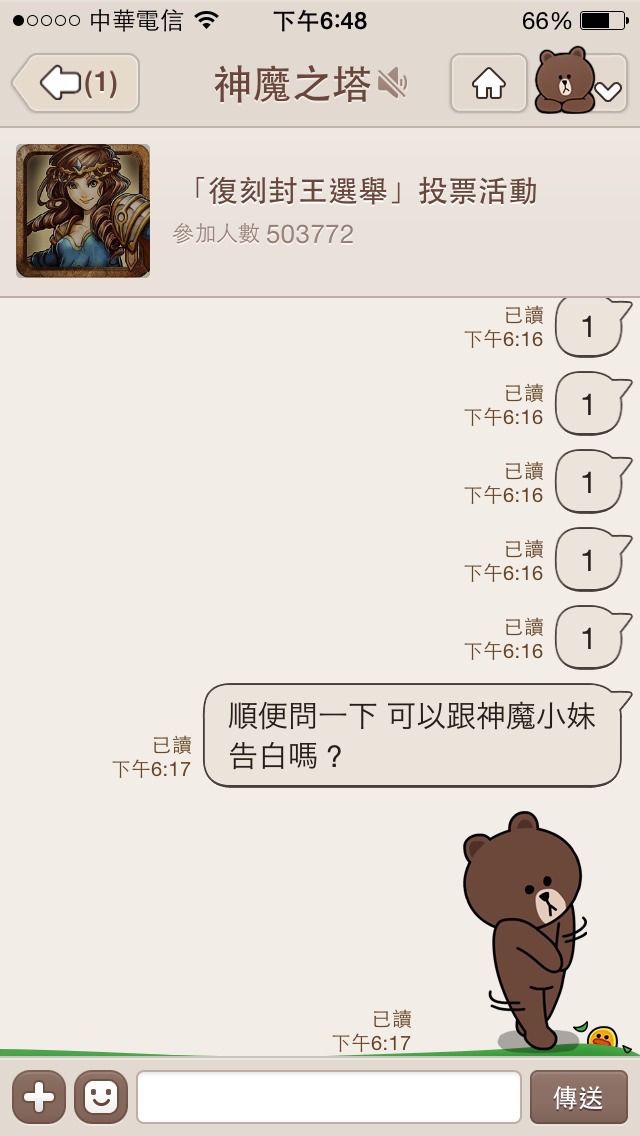Screen dimensions: 640x1136
Task: Focus the message text field
Action: (329, 1097)
